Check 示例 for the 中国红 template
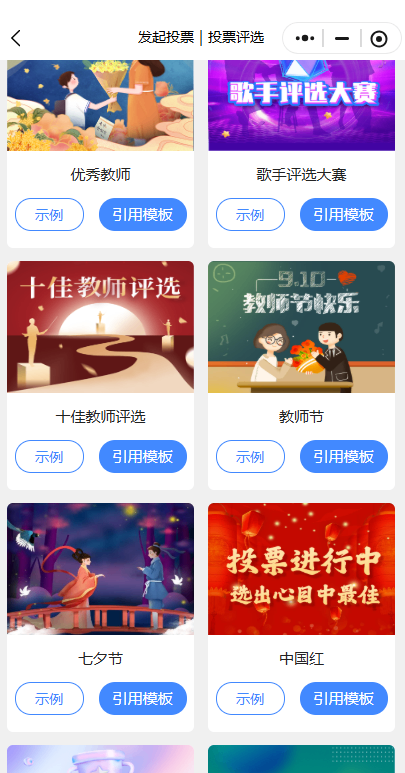 [x=250, y=699]
